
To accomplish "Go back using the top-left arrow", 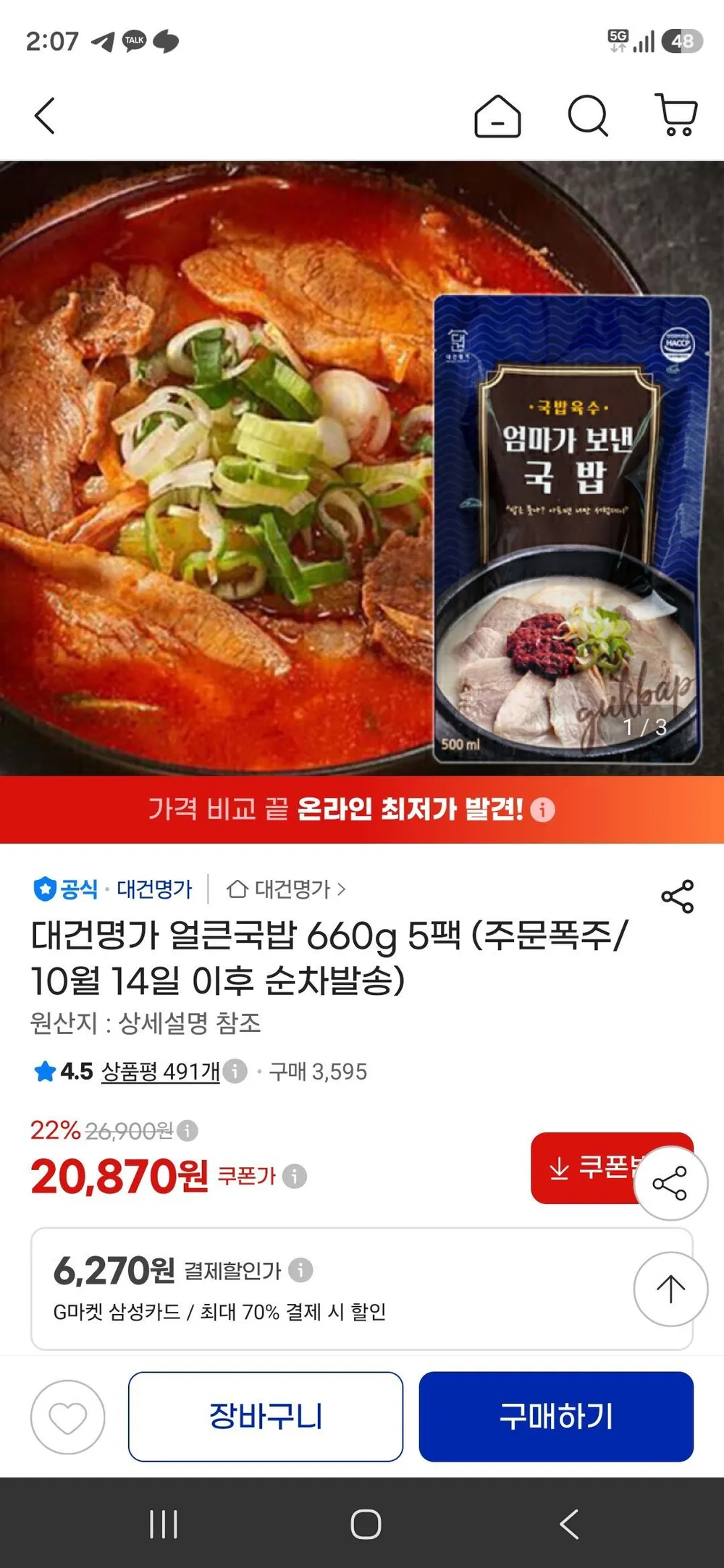I will pyautogui.click(x=45, y=116).
